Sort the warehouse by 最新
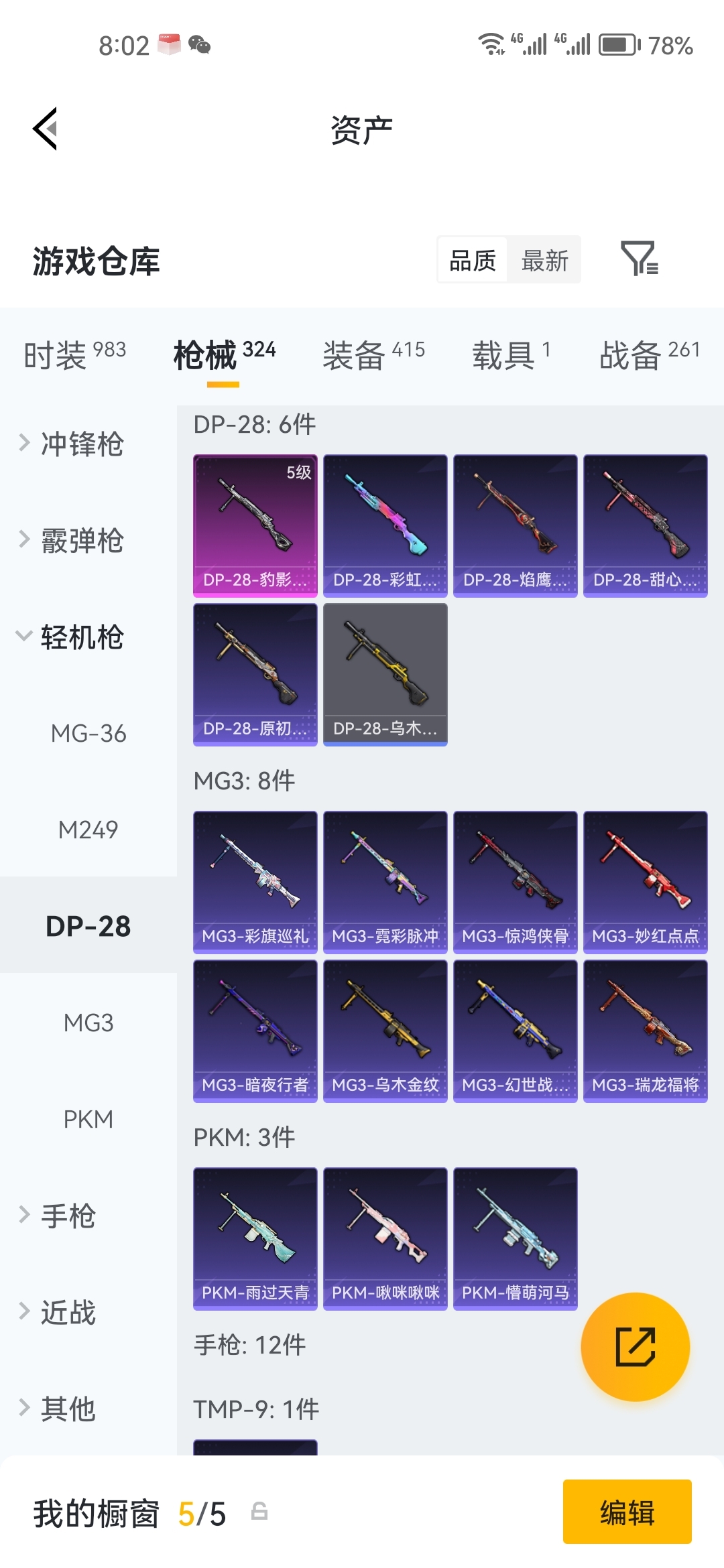The width and height of the screenshot is (724, 1568). [544, 260]
